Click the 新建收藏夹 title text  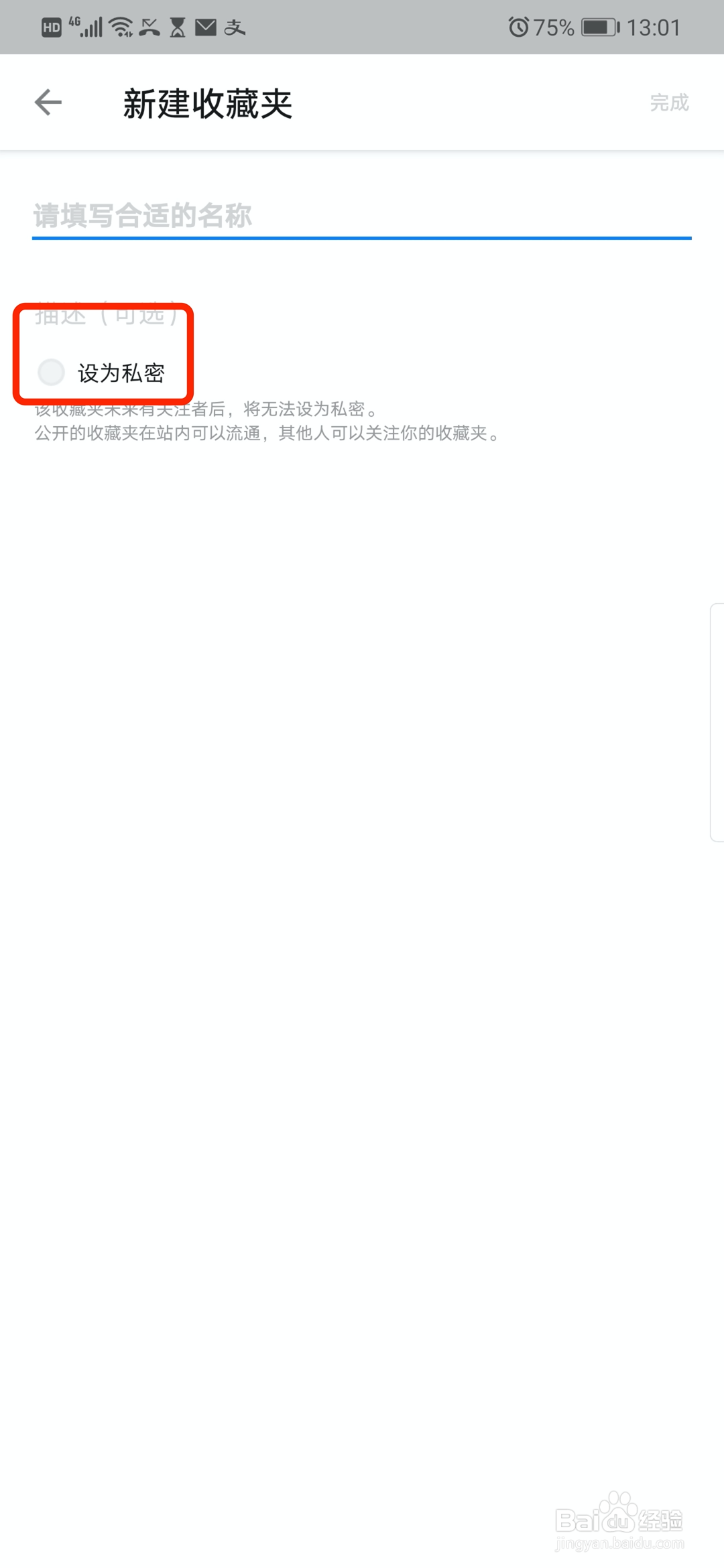point(206,104)
